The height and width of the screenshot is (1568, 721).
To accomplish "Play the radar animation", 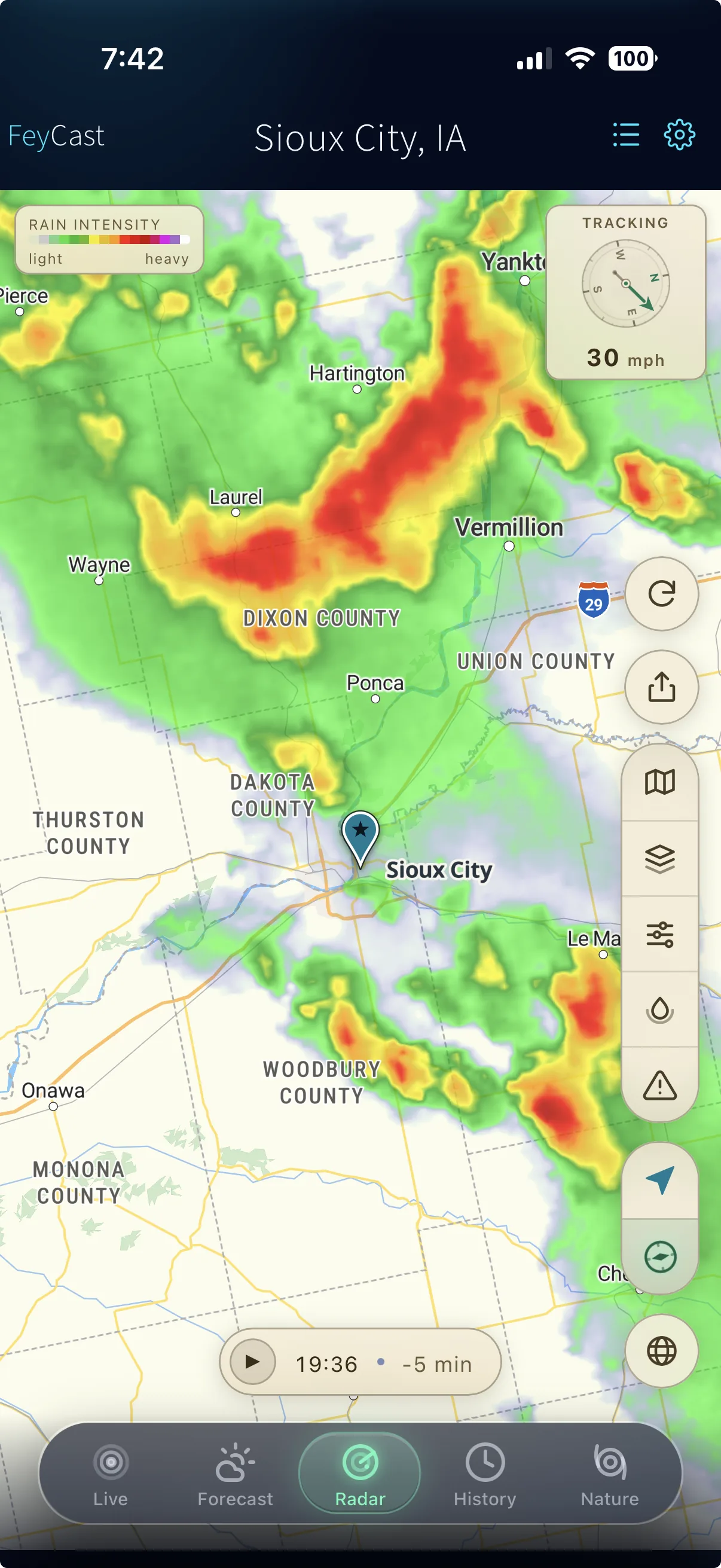I will click(252, 1362).
